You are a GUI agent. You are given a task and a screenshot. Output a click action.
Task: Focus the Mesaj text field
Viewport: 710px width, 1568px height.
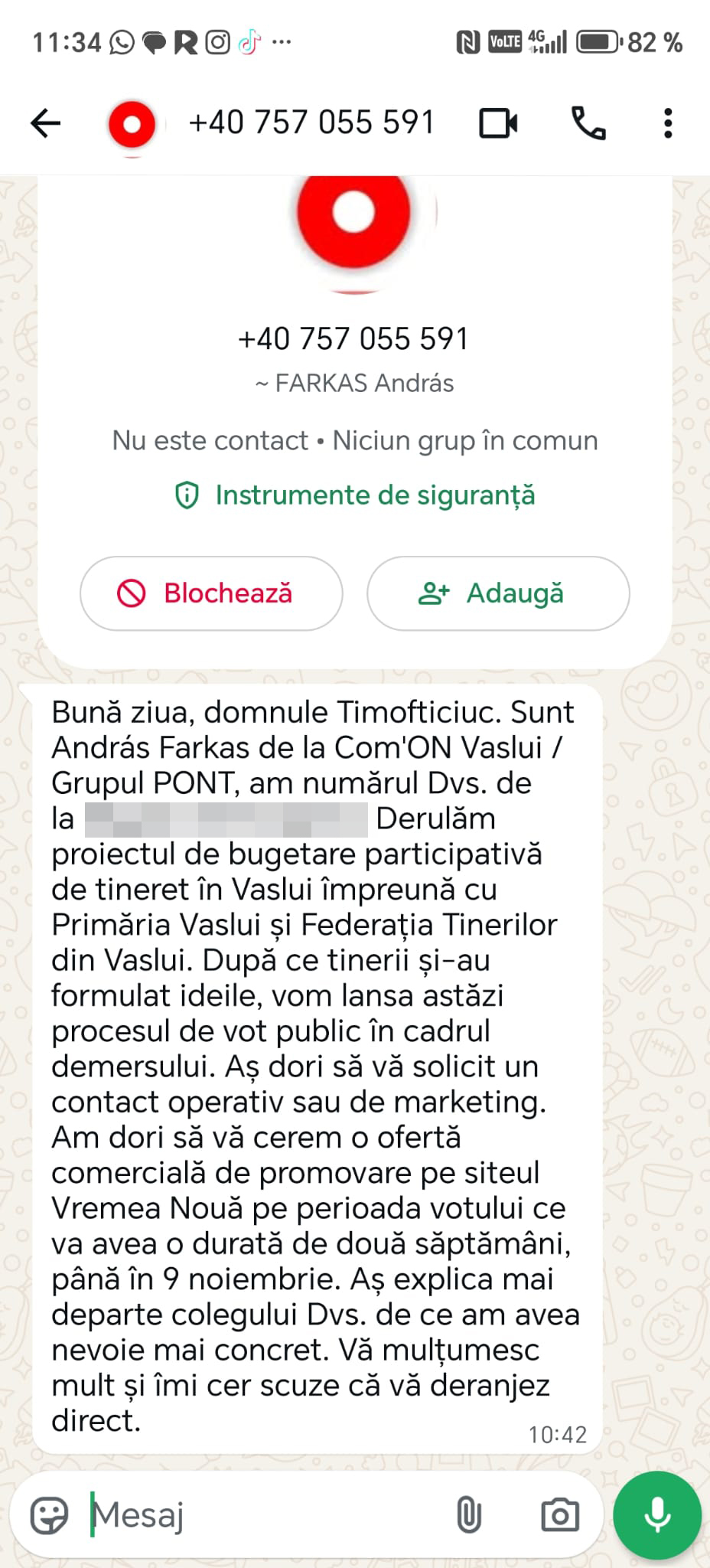[260, 1514]
